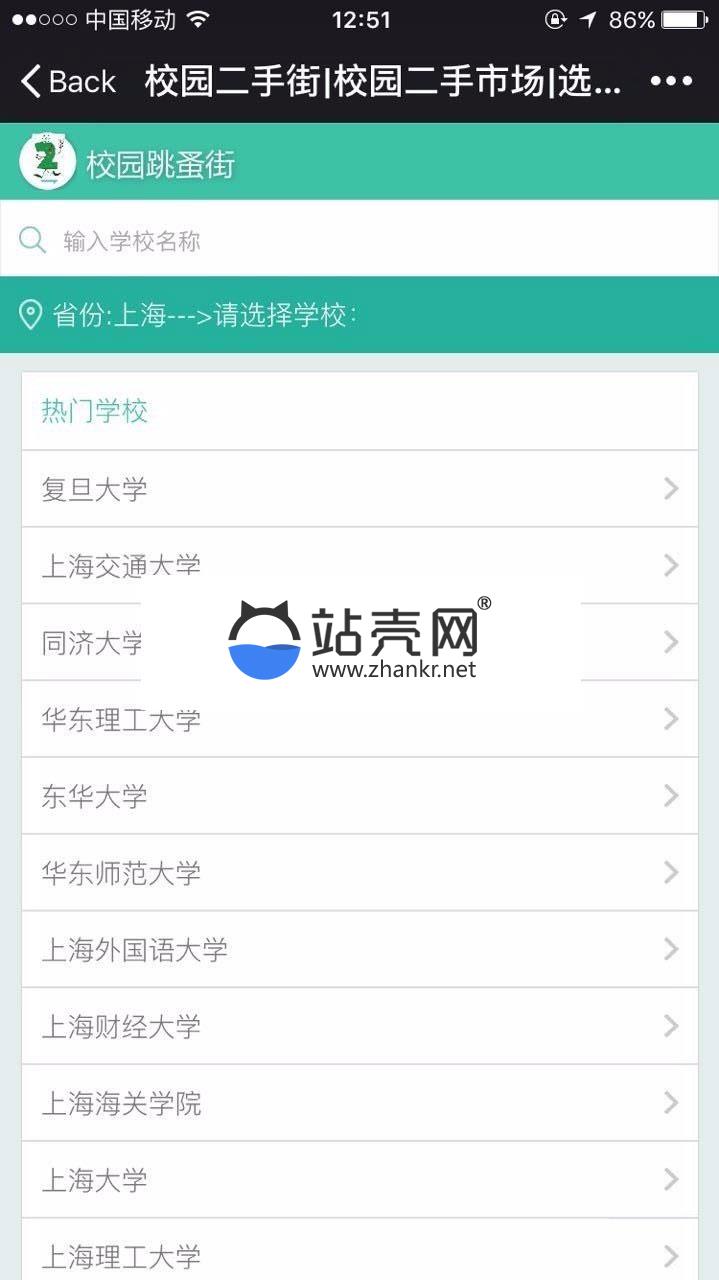Screen dimensions: 719x1280
Task: Tap the school name search field
Action: (x=359, y=240)
